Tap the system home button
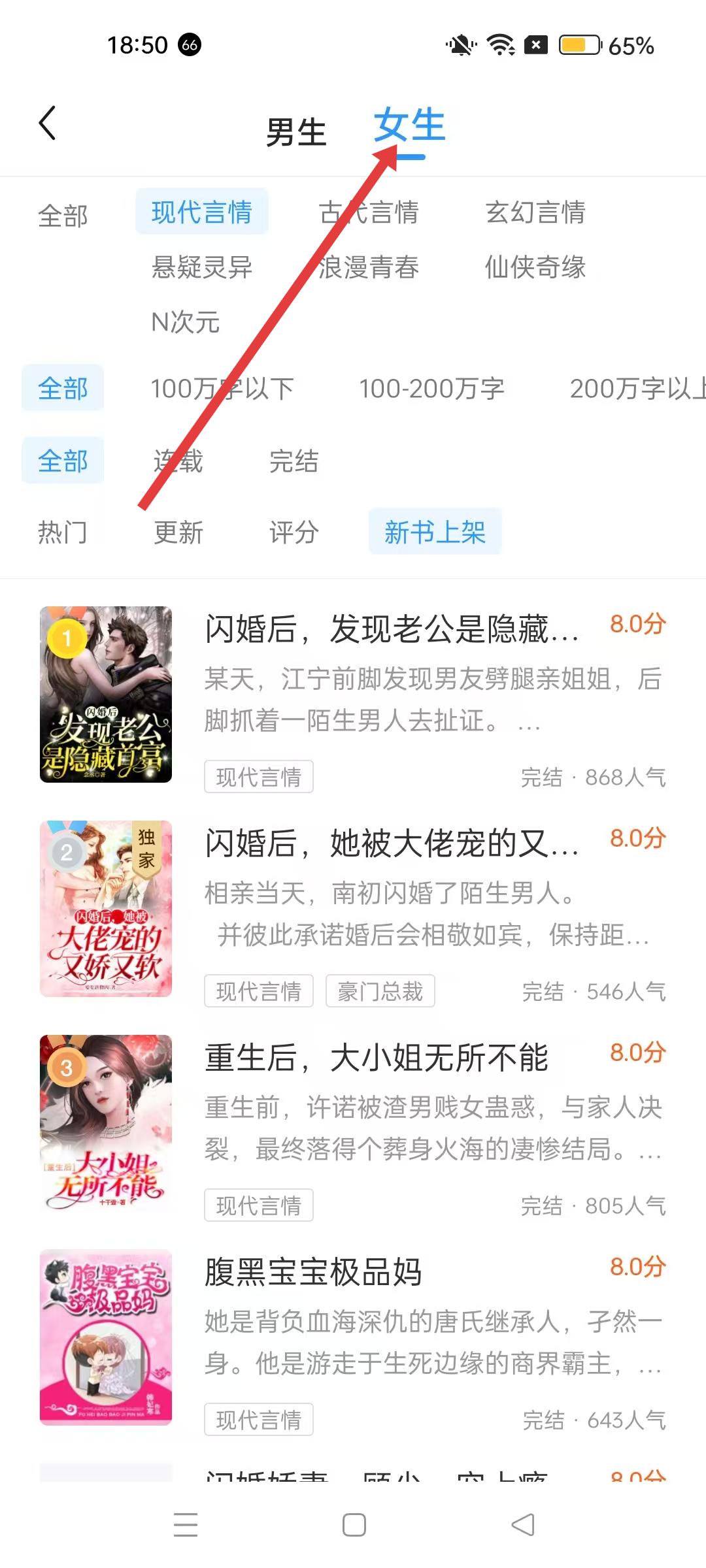The image size is (706, 1568). [354, 1525]
